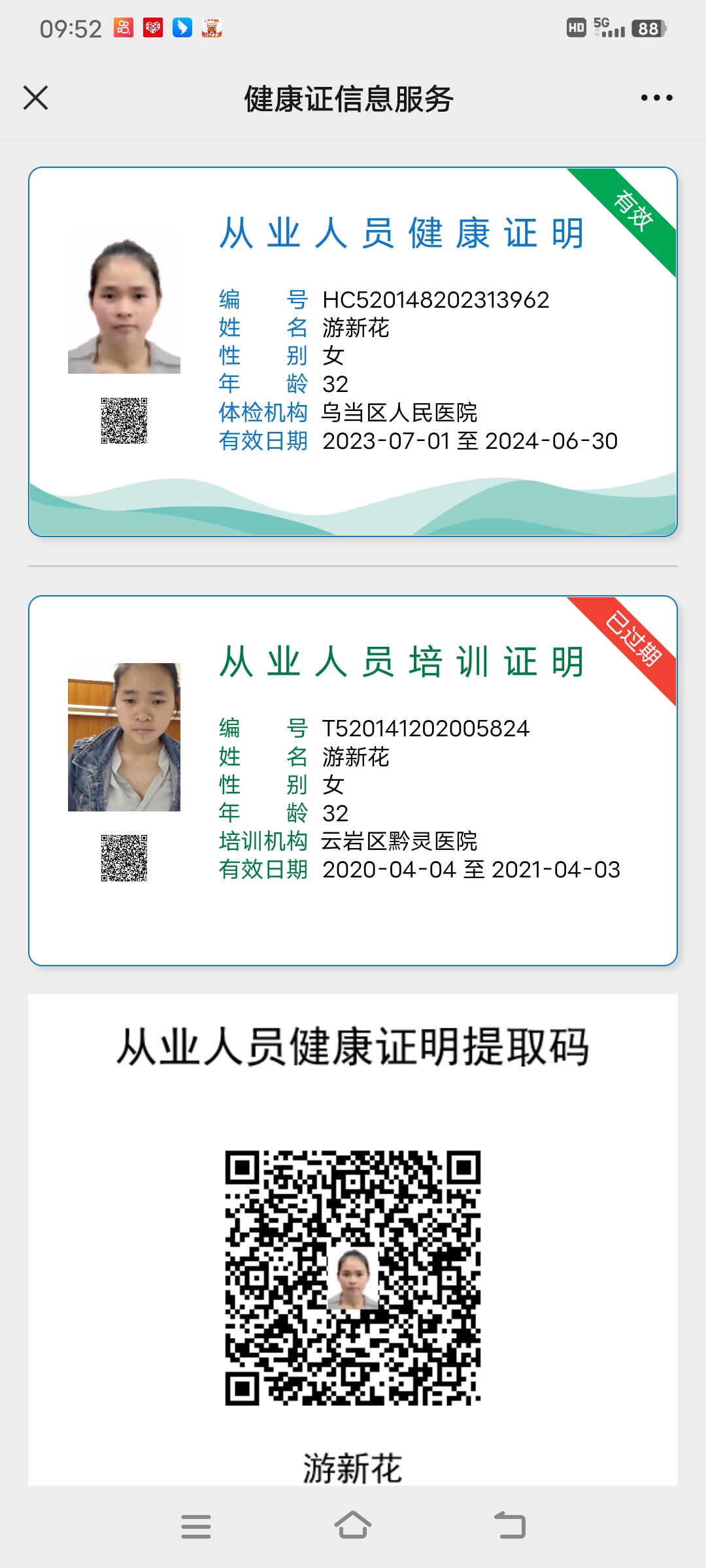Open the three-dot overflow menu

pos(656,98)
